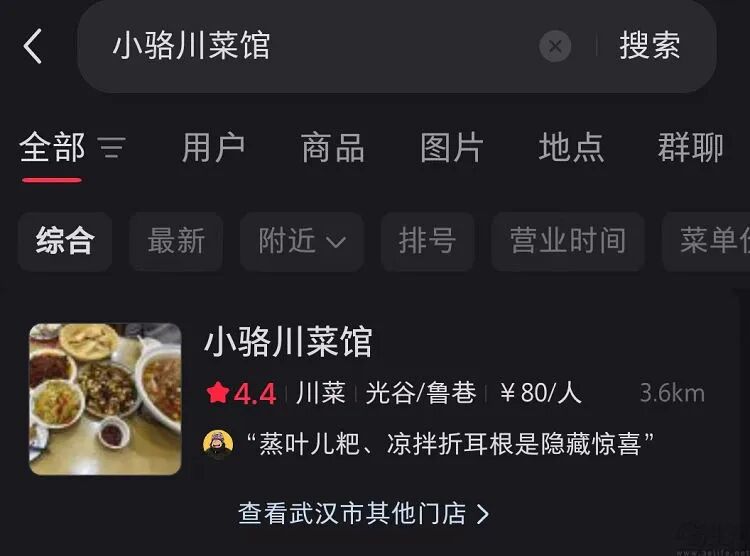Open the filter icon beside the 全部 tab
The height and width of the screenshot is (556, 750).
point(112,149)
